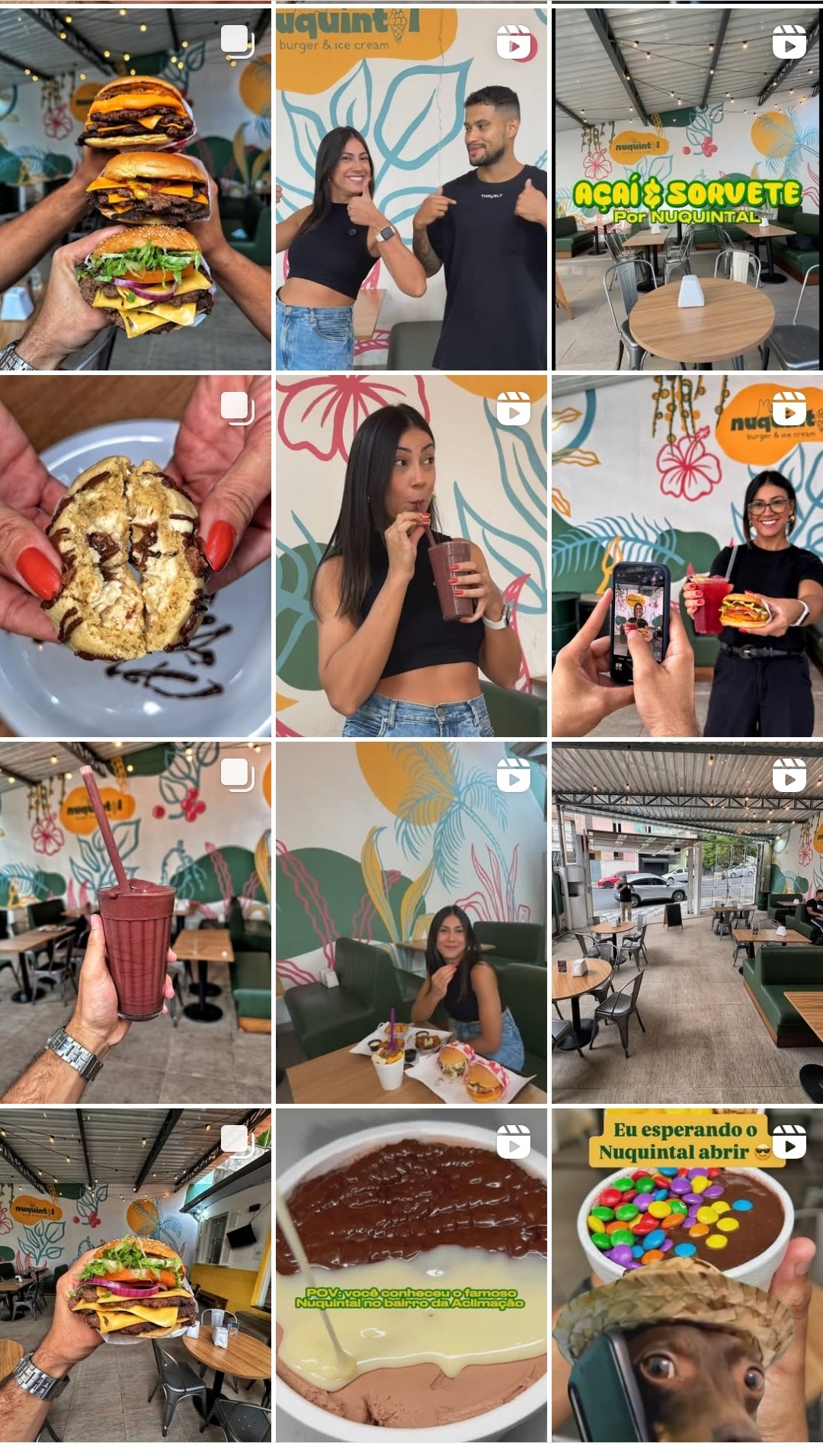Play the reel with couple giving thumbs up

pyautogui.click(x=411, y=189)
